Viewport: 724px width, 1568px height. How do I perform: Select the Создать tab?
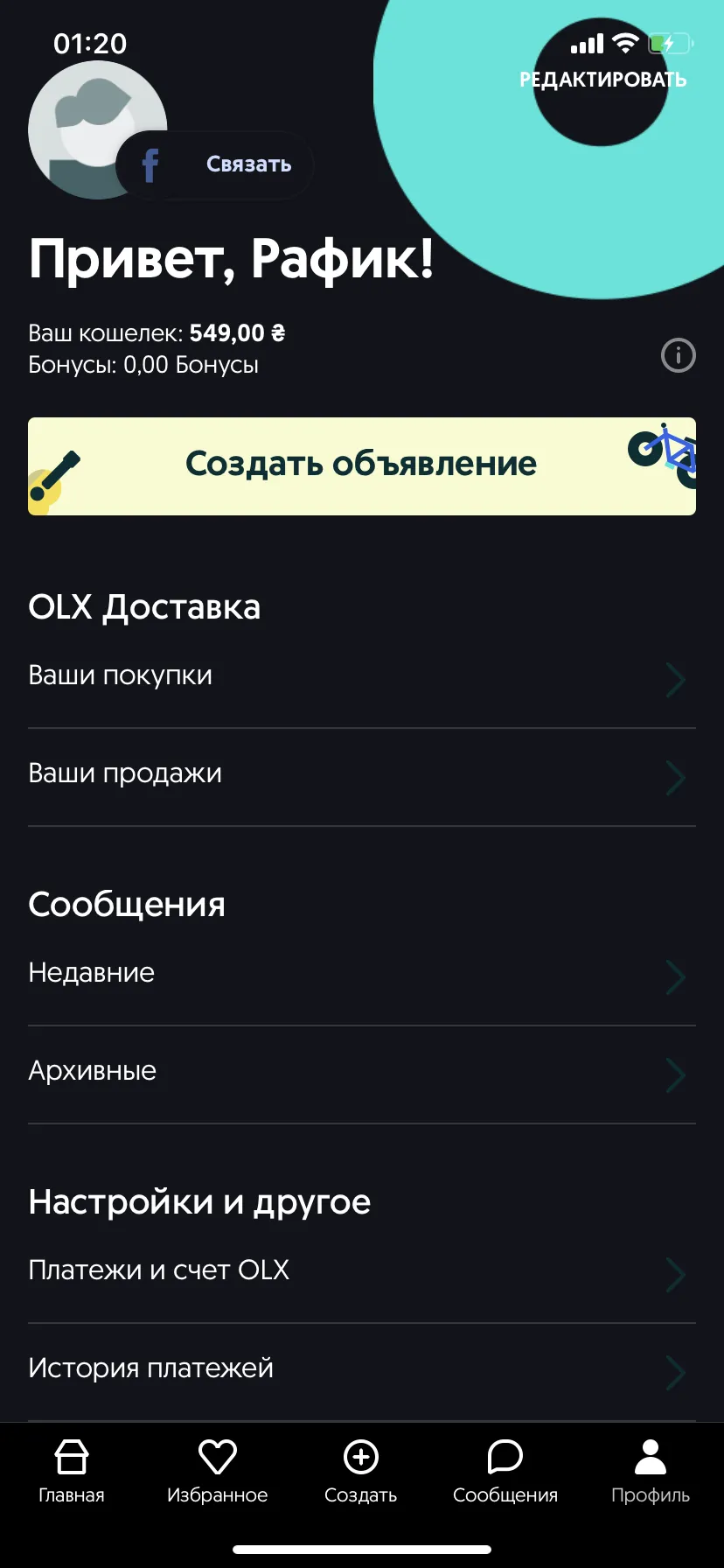361,1472
